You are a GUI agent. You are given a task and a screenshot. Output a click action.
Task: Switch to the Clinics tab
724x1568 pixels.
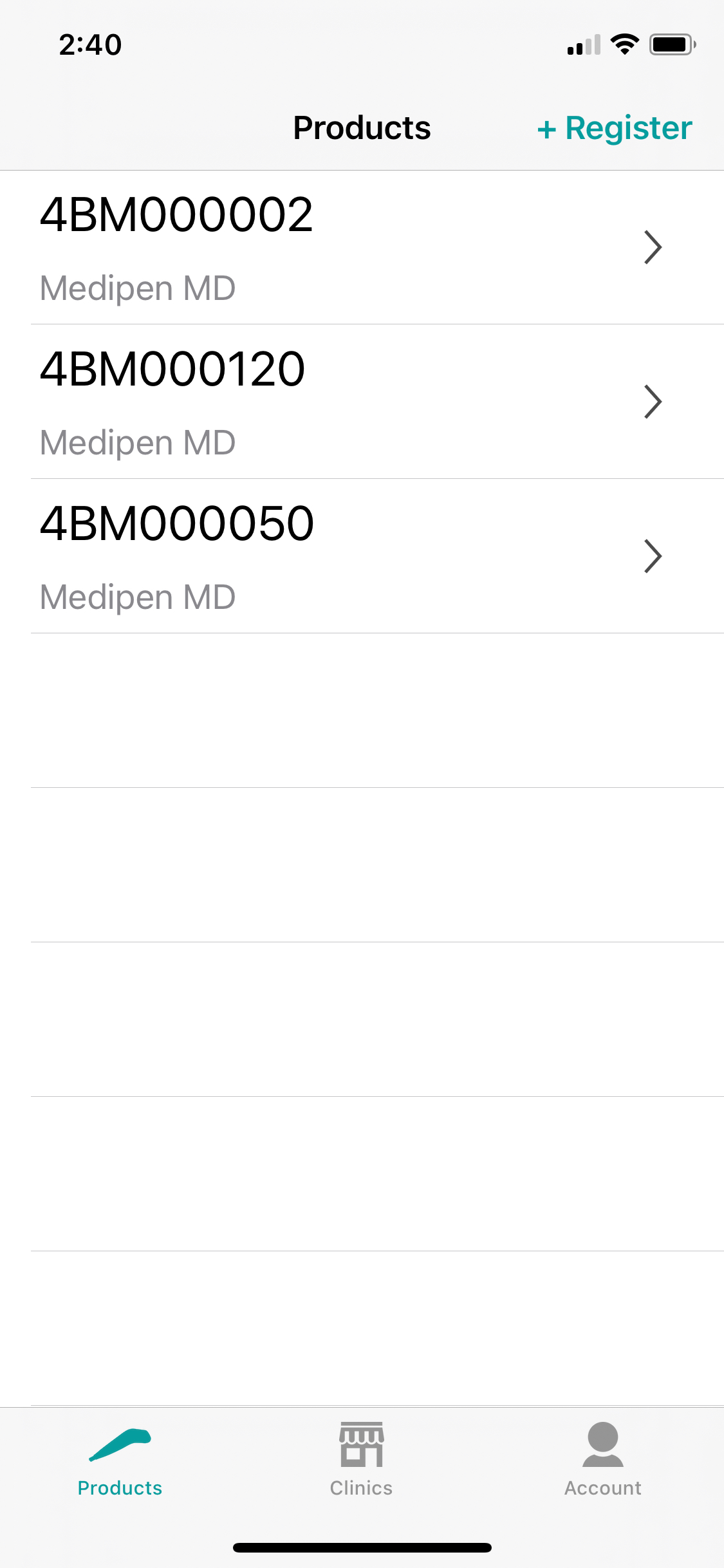(x=361, y=1460)
